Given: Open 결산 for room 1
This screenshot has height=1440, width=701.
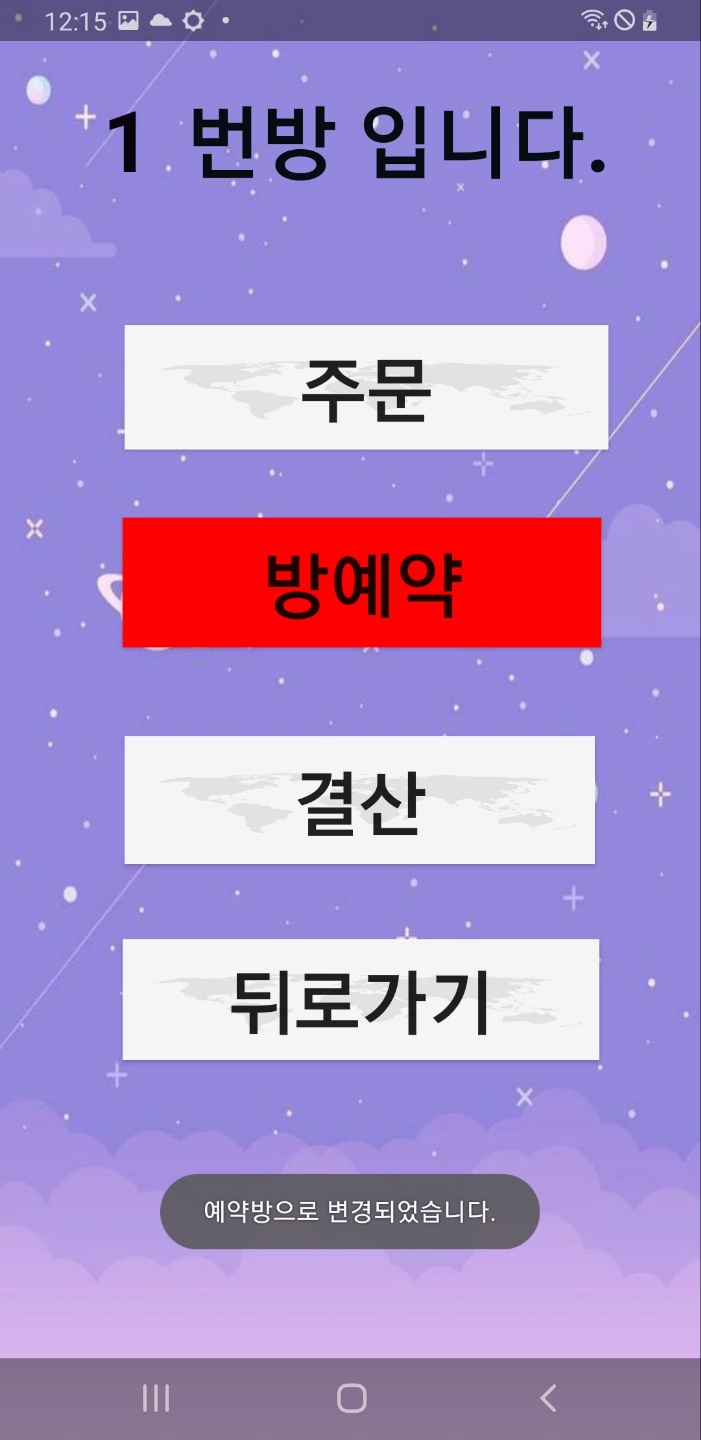Looking at the screenshot, I should click(359, 800).
